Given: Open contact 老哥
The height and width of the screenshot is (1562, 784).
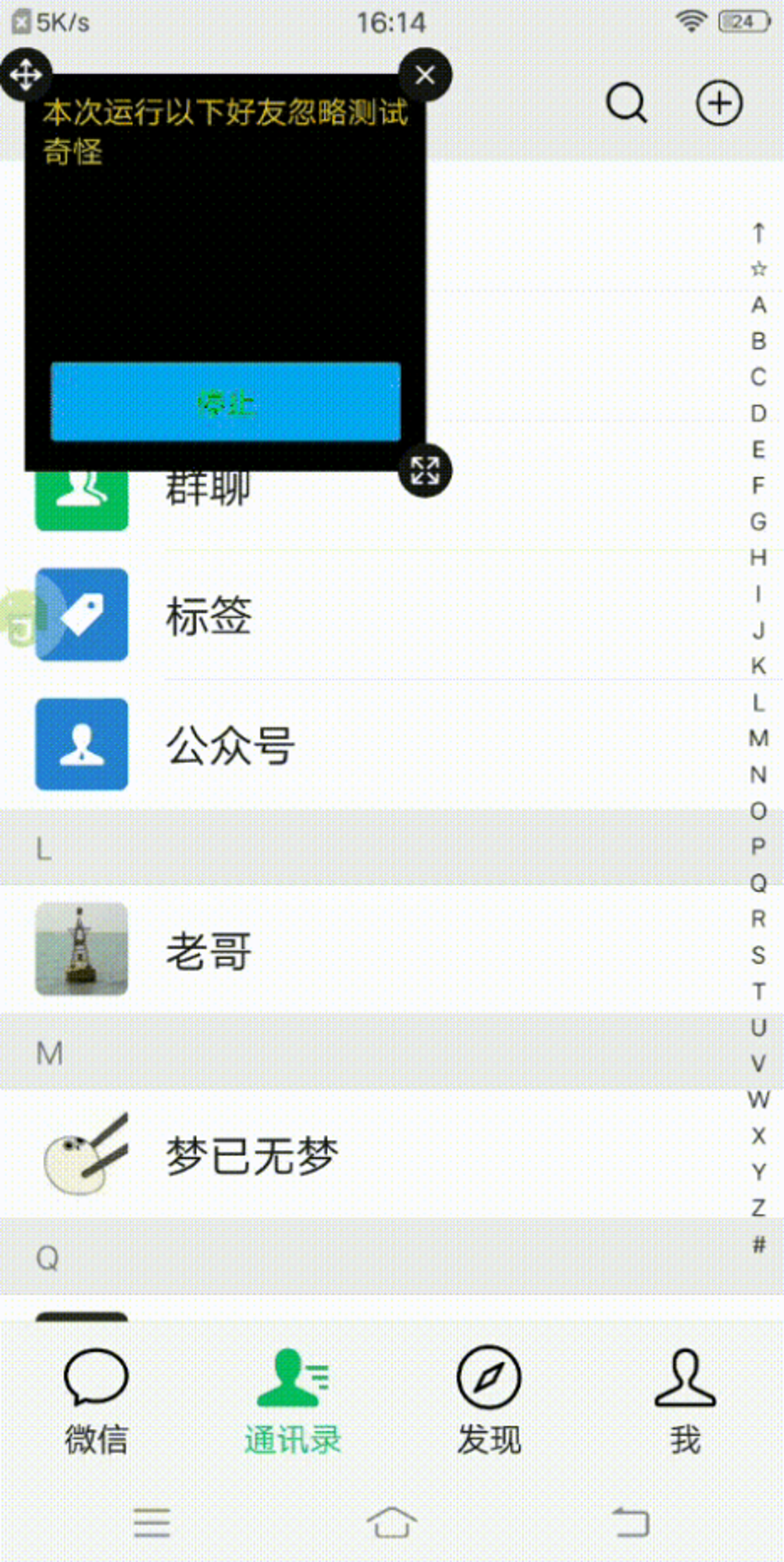Looking at the screenshot, I should 392,949.
